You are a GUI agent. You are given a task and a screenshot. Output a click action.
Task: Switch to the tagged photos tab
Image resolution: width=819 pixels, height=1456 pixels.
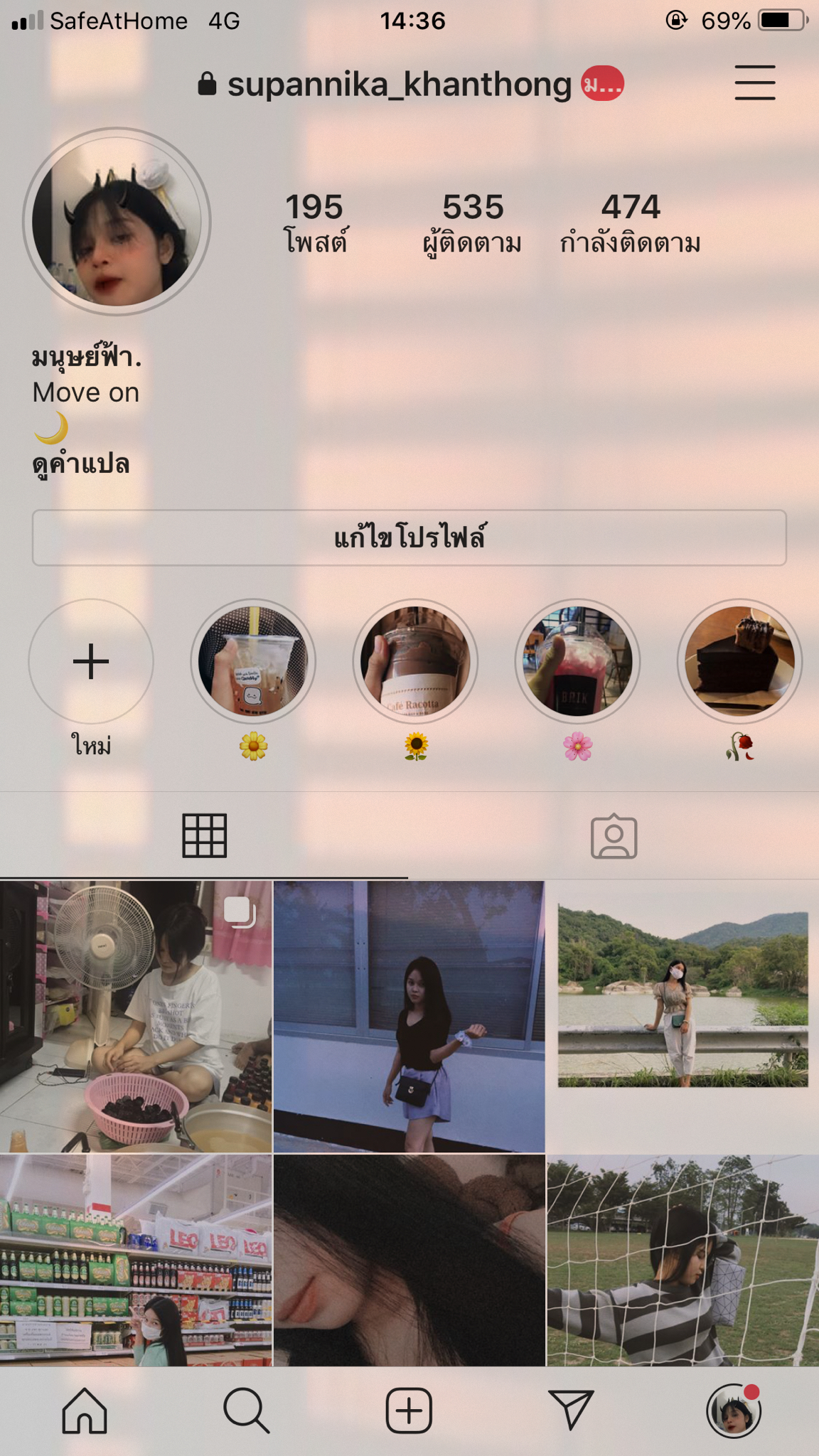coord(614,837)
